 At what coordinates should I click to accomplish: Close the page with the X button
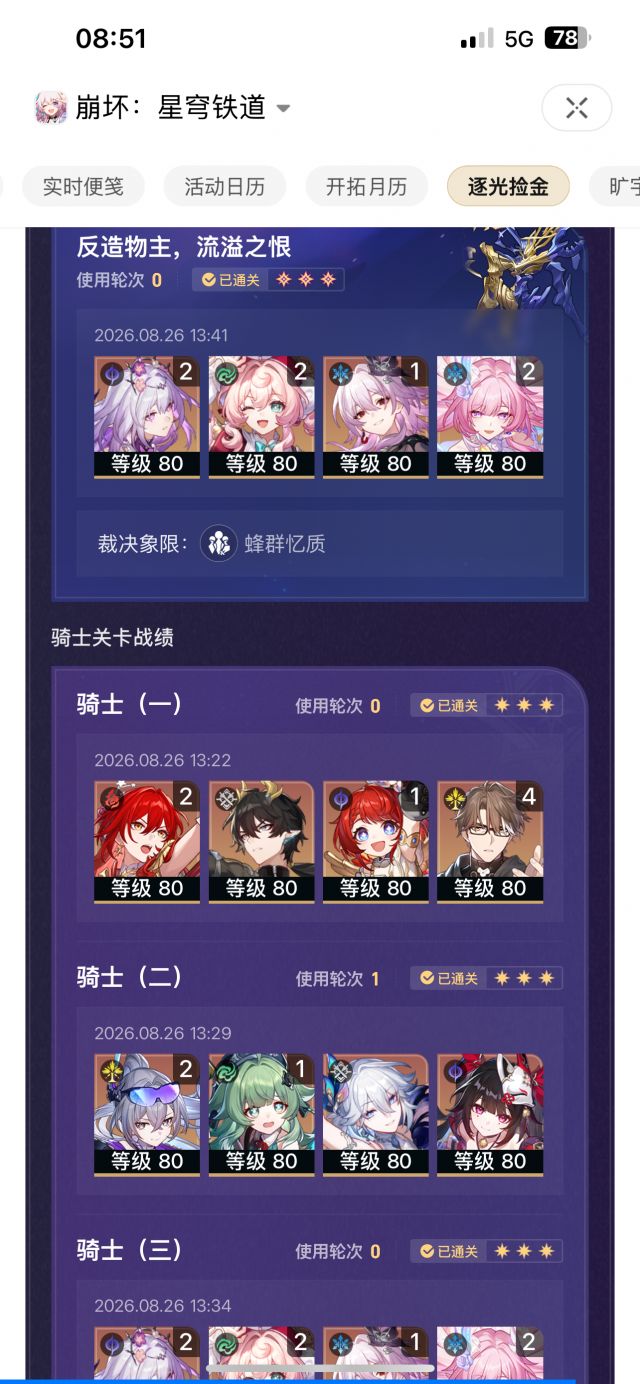pos(577,108)
